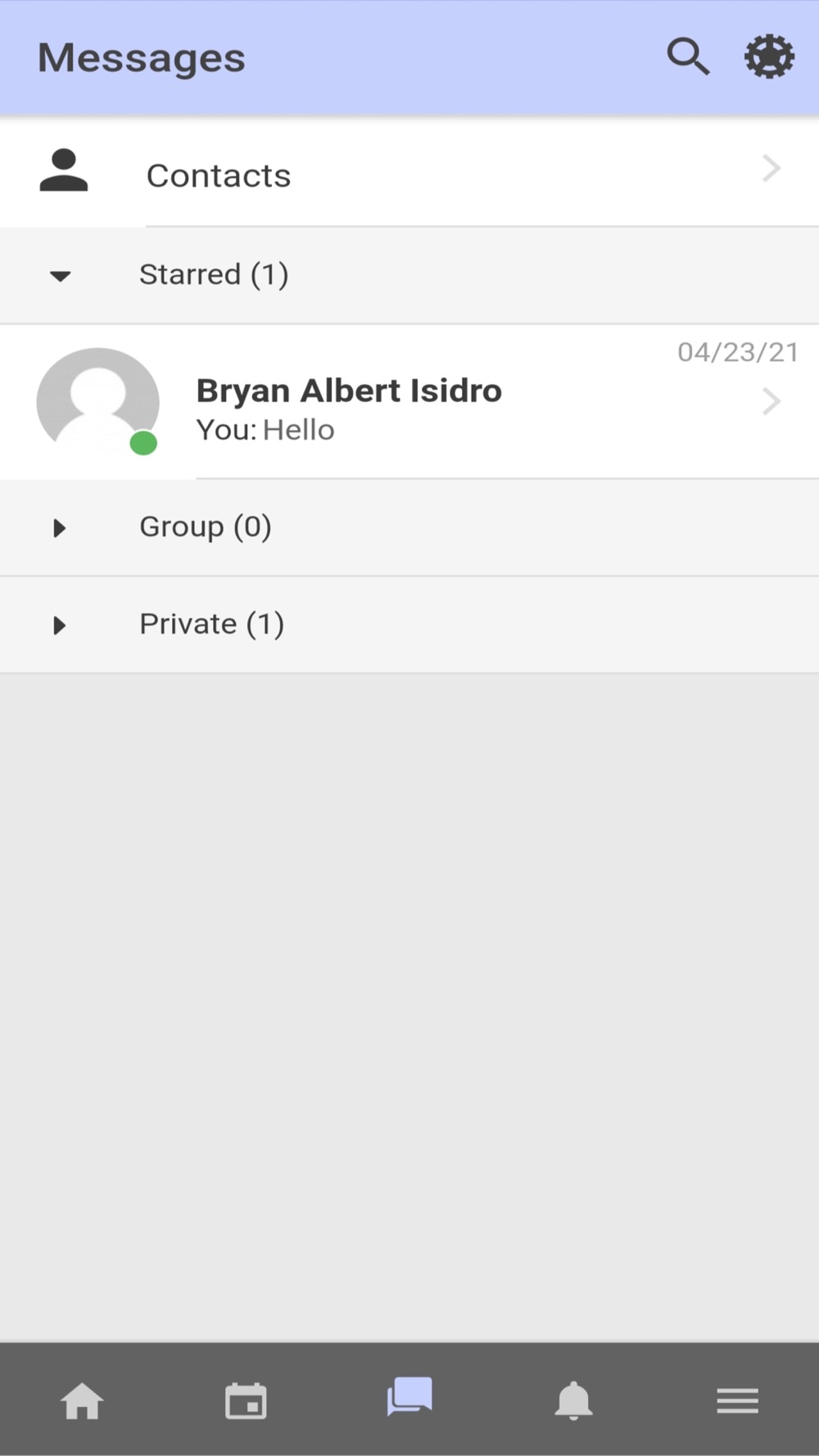Switch to the Calendar tab
This screenshot has width=819, height=1456.
pos(246,1400)
